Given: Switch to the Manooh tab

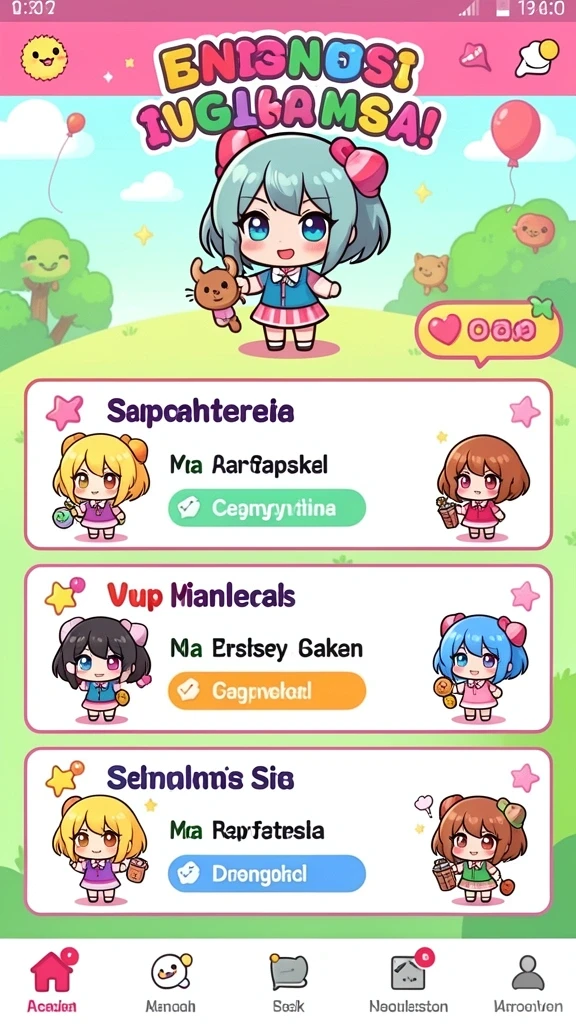Looking at the screenshot, I should point(170,980).
